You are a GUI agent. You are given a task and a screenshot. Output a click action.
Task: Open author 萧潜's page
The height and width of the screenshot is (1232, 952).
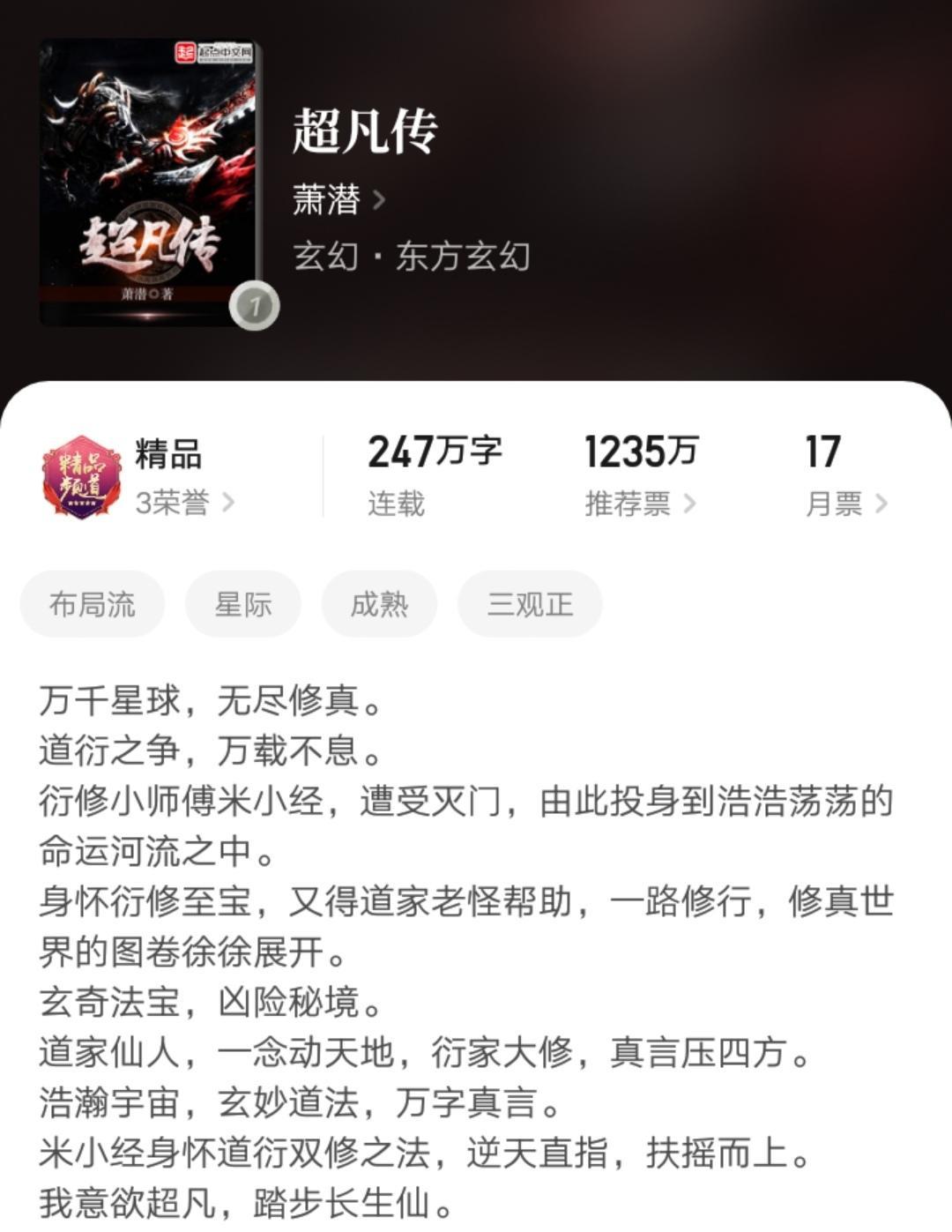pyautogui.click(x=338, y=200)
